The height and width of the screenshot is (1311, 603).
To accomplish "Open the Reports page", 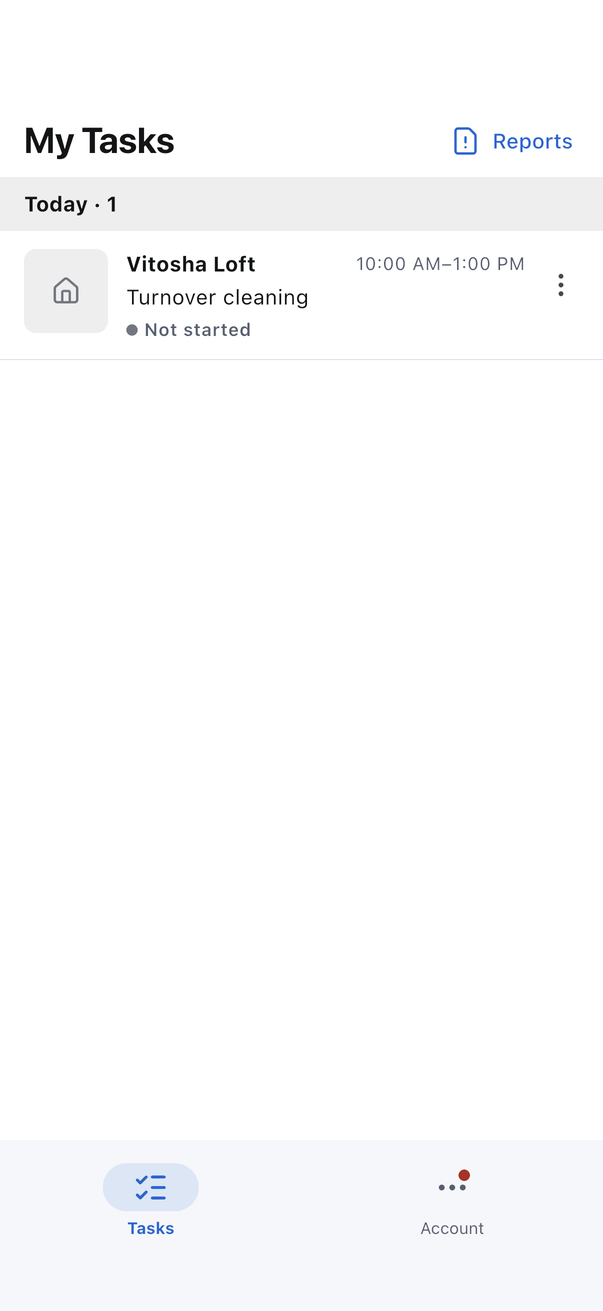I will [513, 141].
